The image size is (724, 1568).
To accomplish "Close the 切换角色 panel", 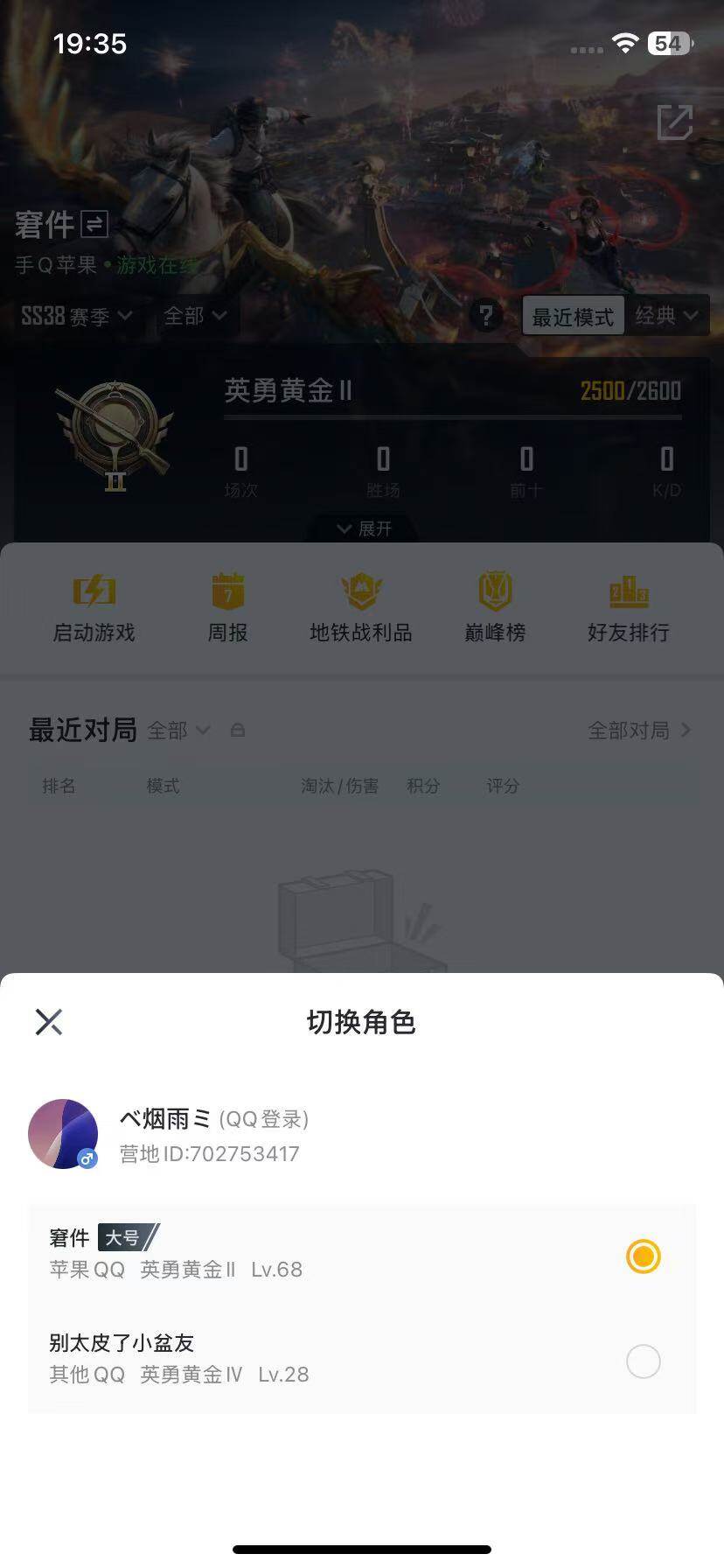I will (49, 1021).
